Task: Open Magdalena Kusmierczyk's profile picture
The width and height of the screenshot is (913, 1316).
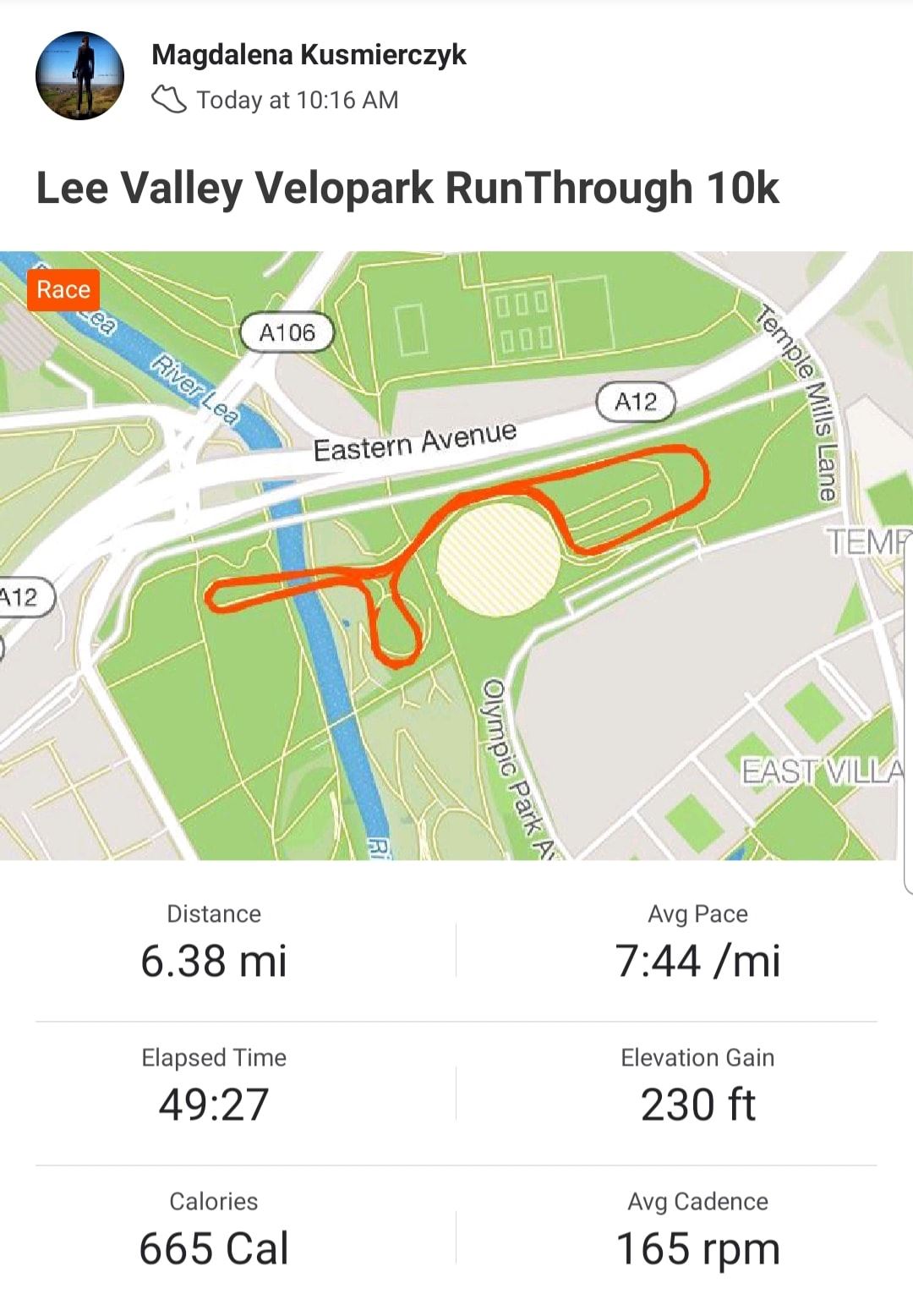Action: 79,76
